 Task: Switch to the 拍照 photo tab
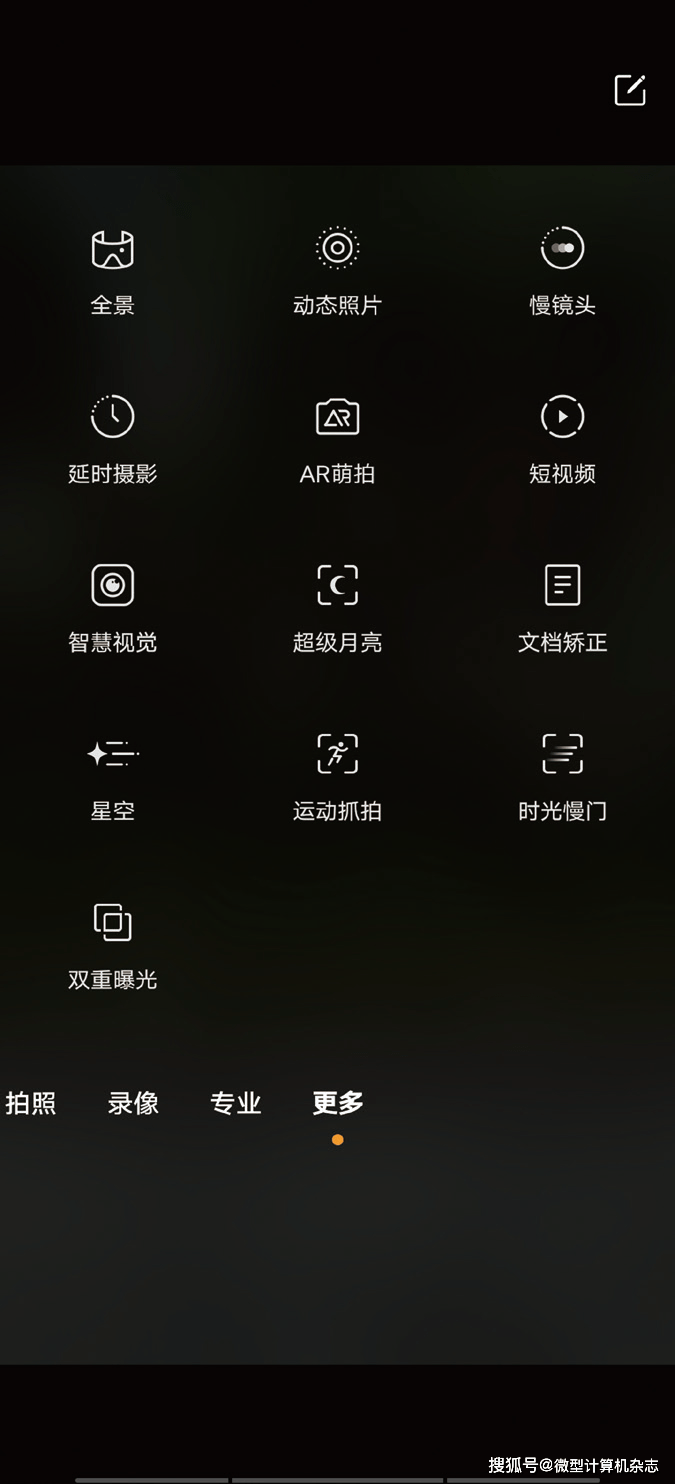pyautogui.click(x=30, y=1103)
